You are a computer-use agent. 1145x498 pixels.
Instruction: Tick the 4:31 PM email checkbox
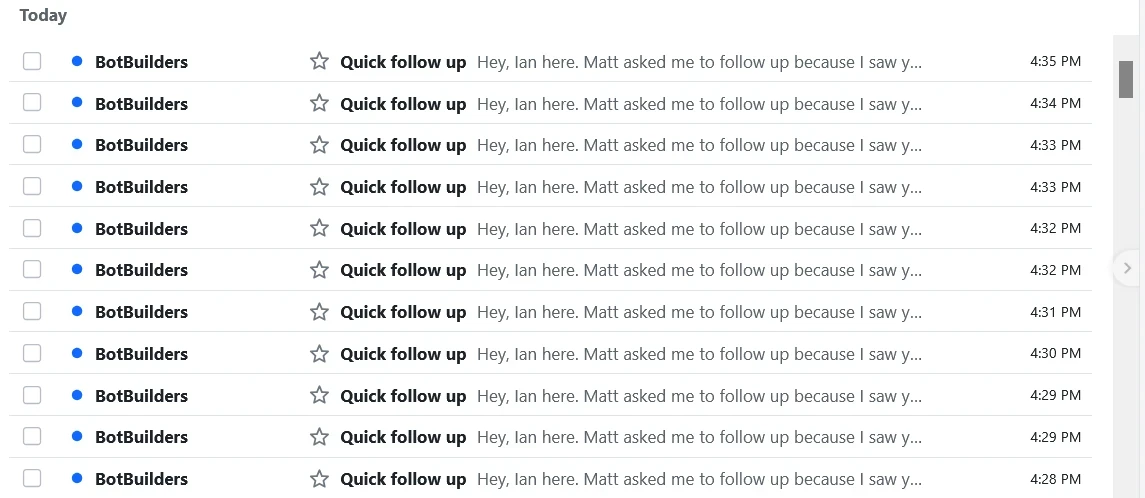pos(32,312)
